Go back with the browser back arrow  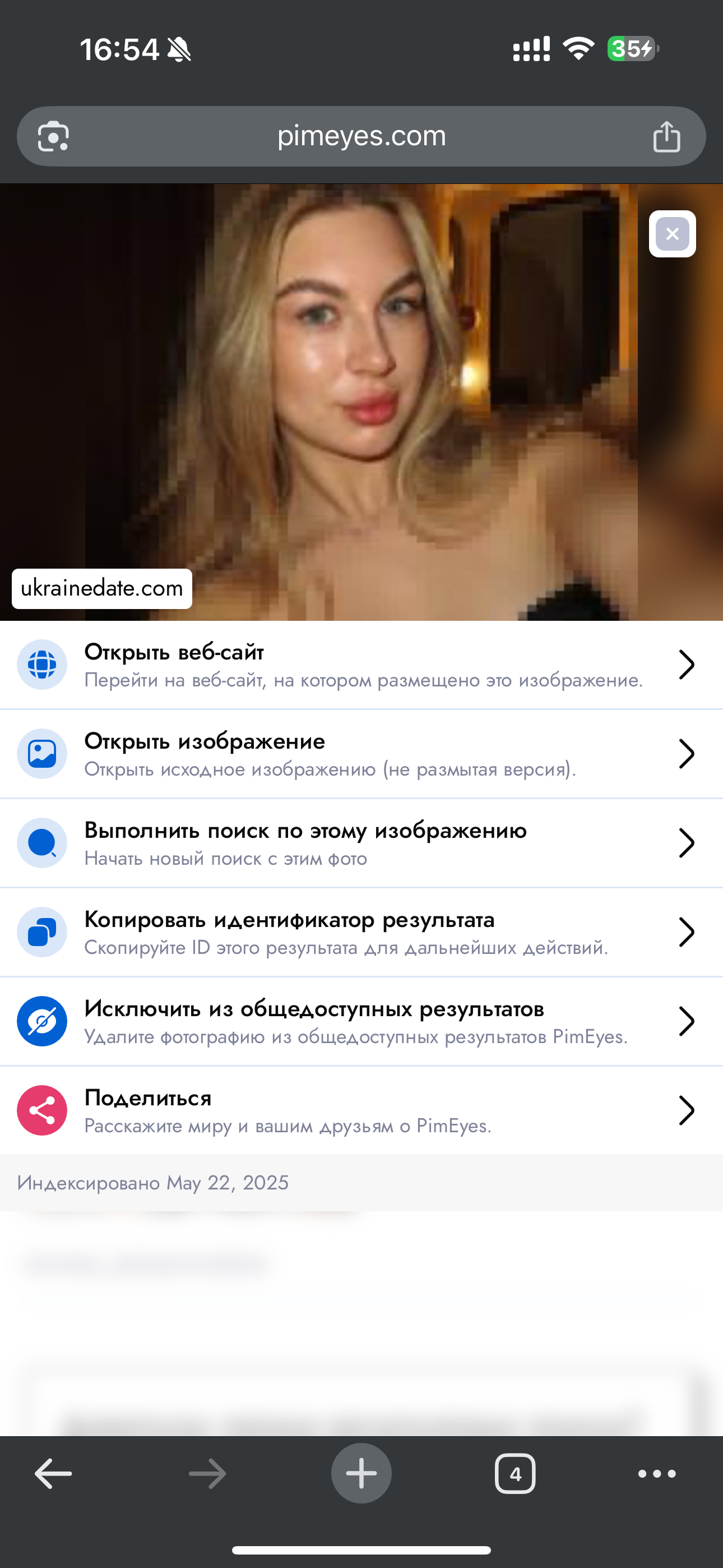pos(54,1474)
